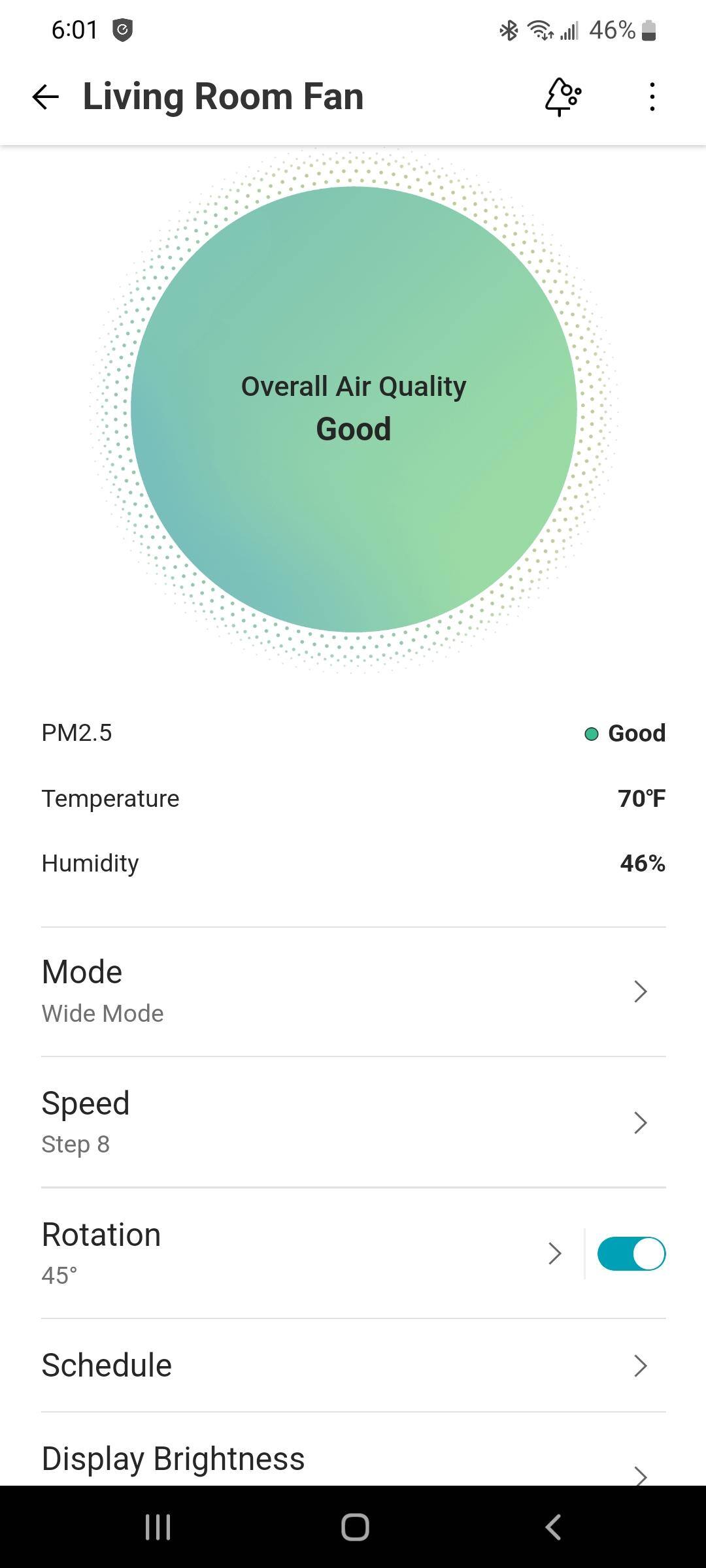
Task: Open the system recent apps view
Action: click(158, 1527)
